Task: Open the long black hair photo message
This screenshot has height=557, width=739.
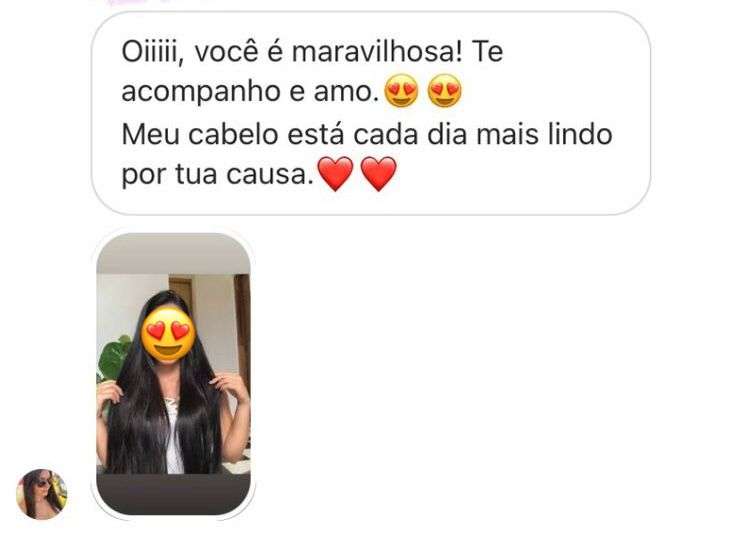Action: coord(173,374)
